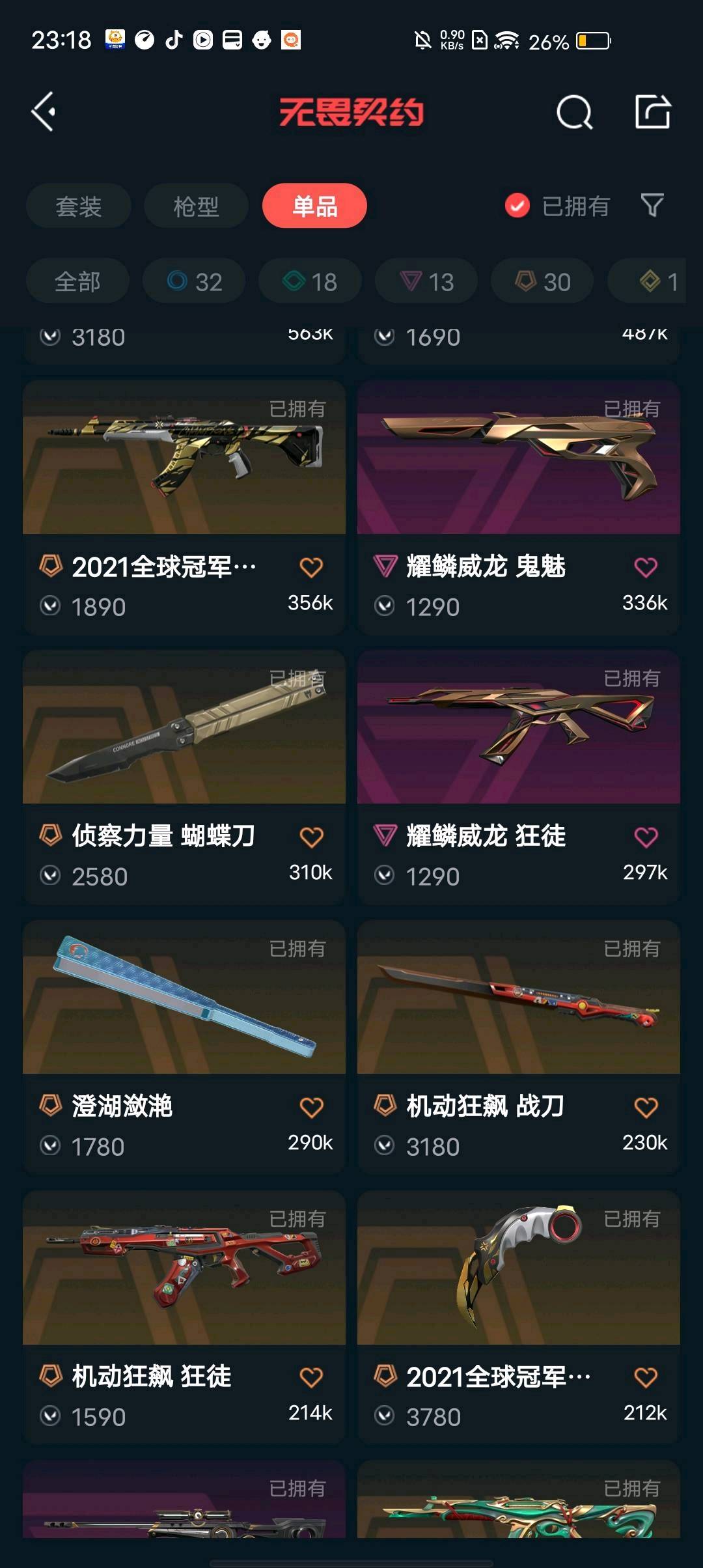The height and width of the screenshot is (1568, 703).
Task: Switch to the 枪型 tab
Action: [x=196, y=206]
